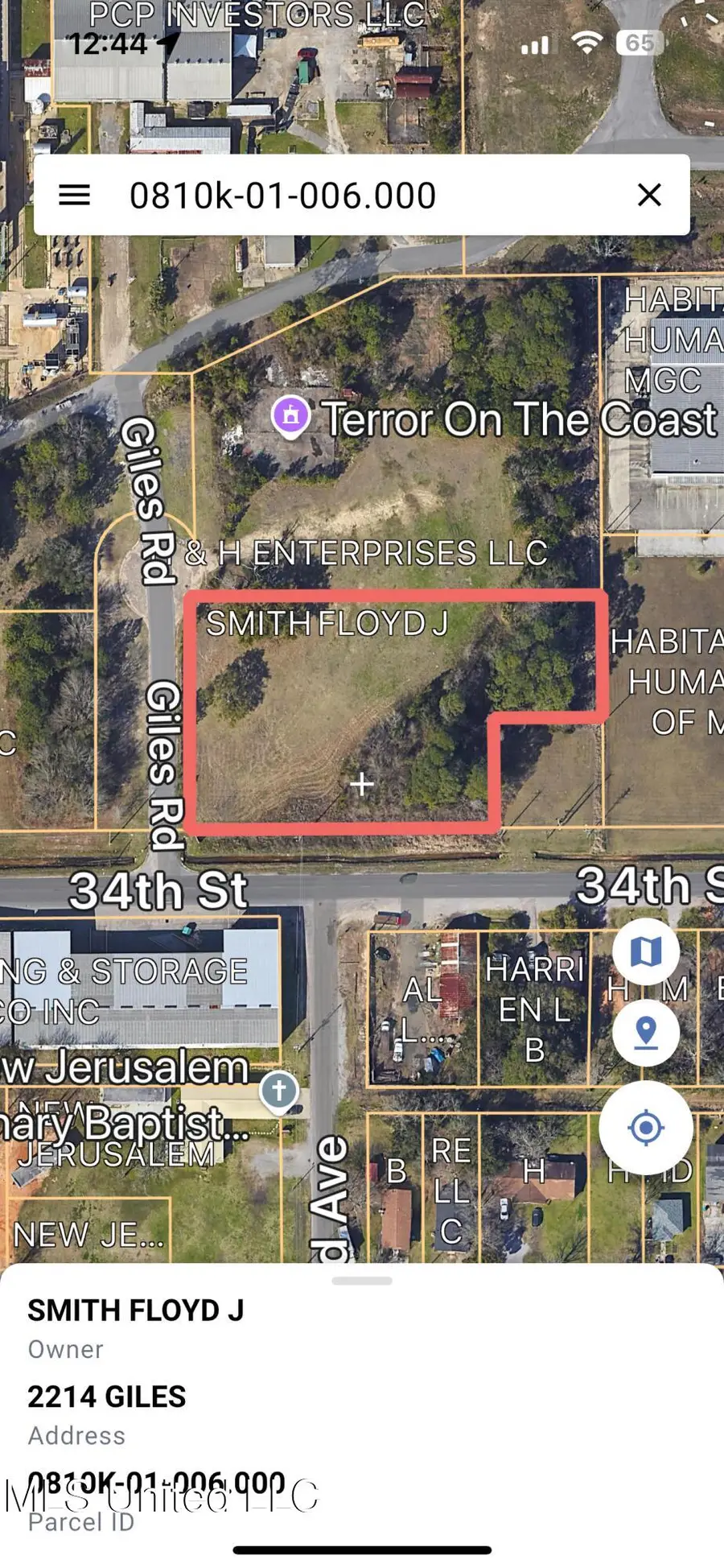Screen dimensions: 724x1568
Task: Open the hamburger menu
Action: [x=74, y=195]
